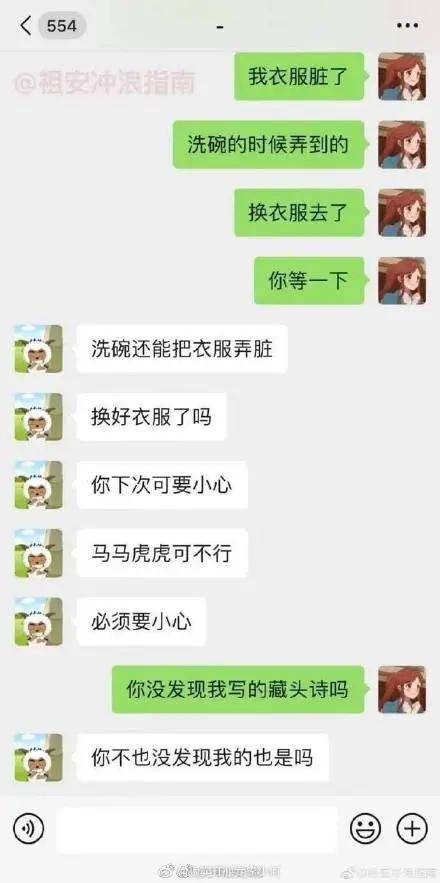The width and height of the screenshot is (440, 883).
Task: Switch to voice message input
Action: tap(28, 828)
